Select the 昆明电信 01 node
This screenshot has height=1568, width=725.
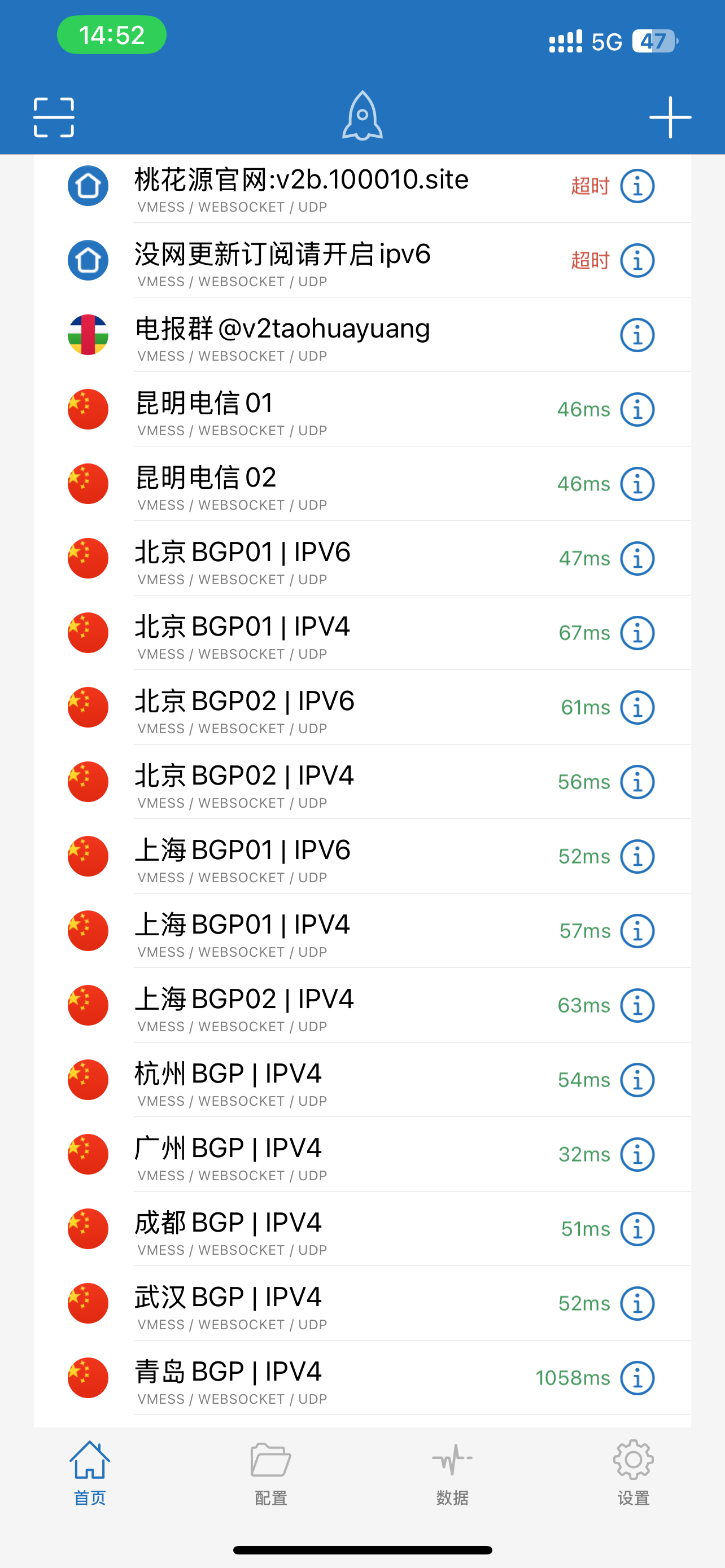pos(304,410)
